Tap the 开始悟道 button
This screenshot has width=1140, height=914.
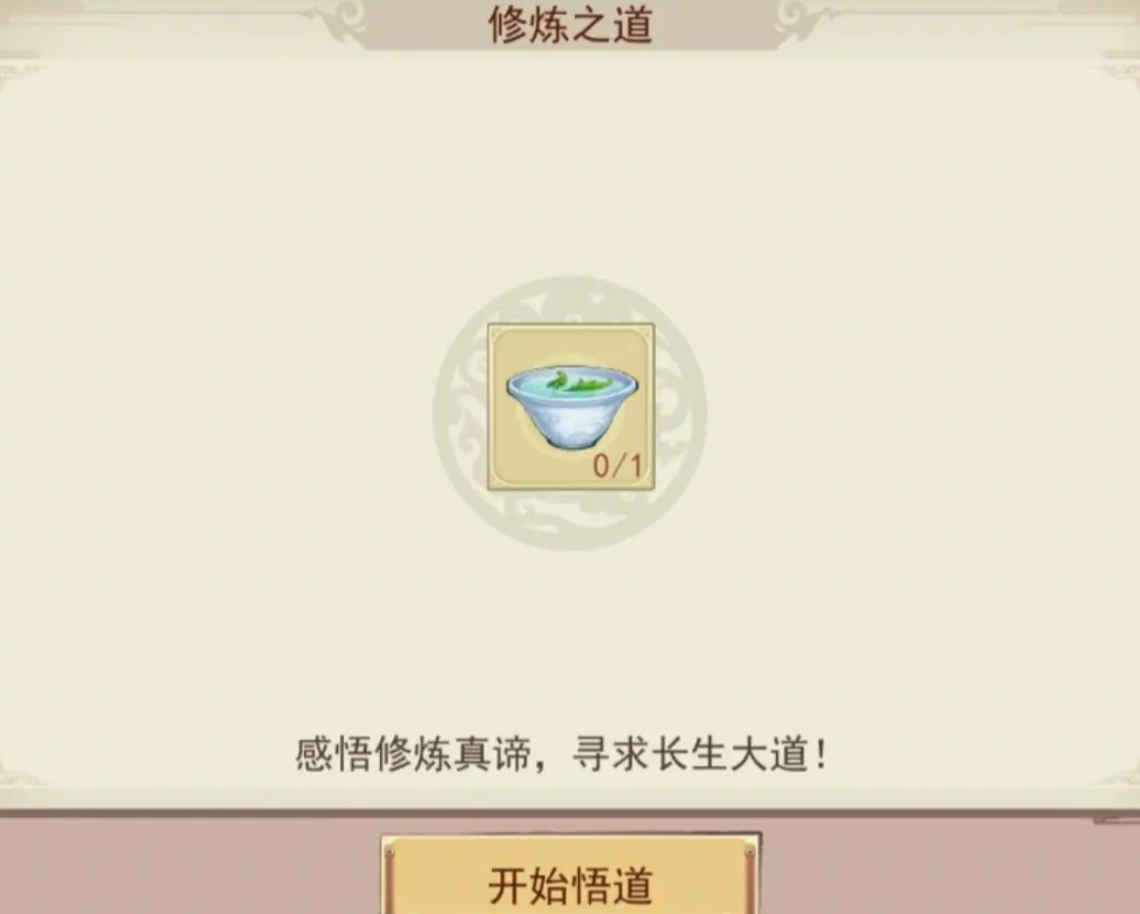point(570,881)
